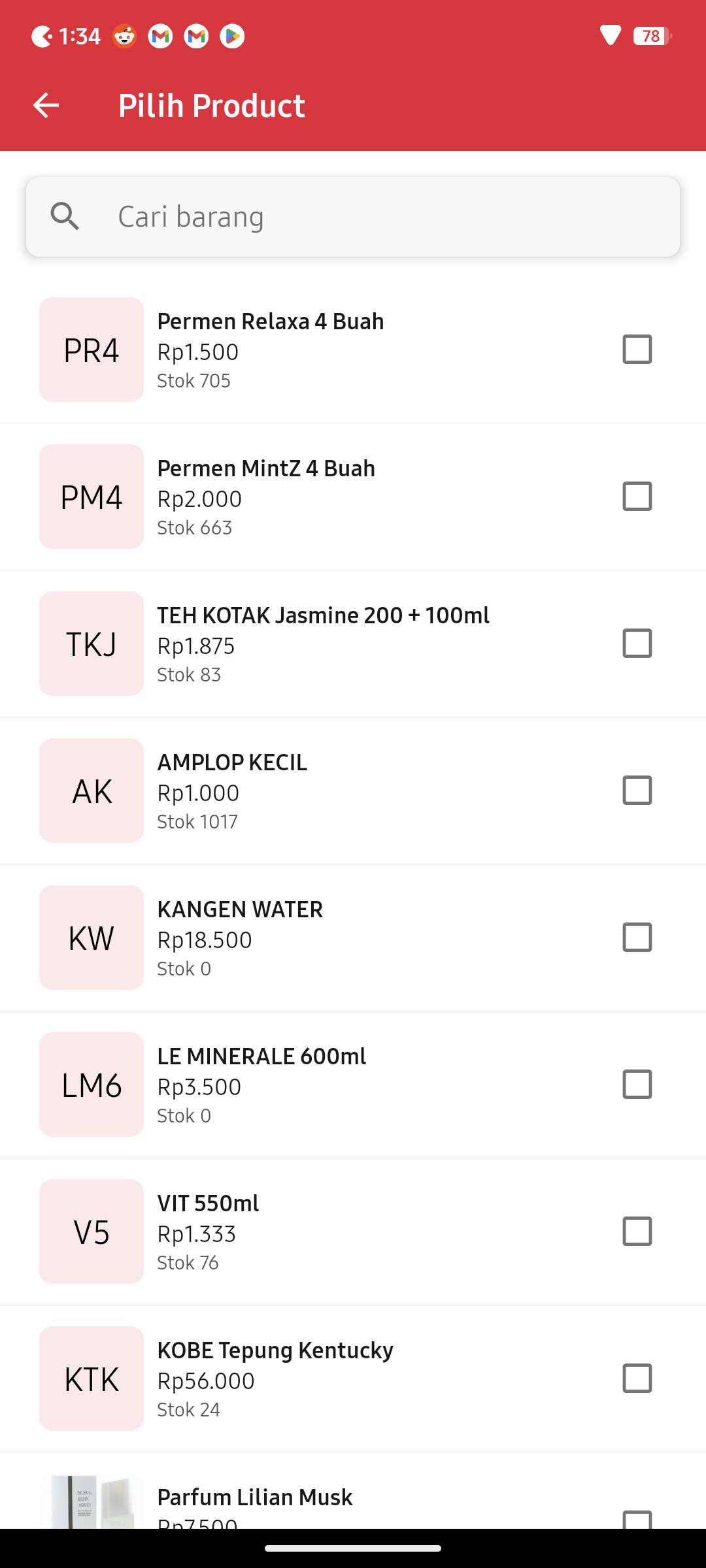The width and height of the screenshot is (706, 1568).
Task: Tap the KTK Kobe Tepung product icon
Action: pos(91,1379)
